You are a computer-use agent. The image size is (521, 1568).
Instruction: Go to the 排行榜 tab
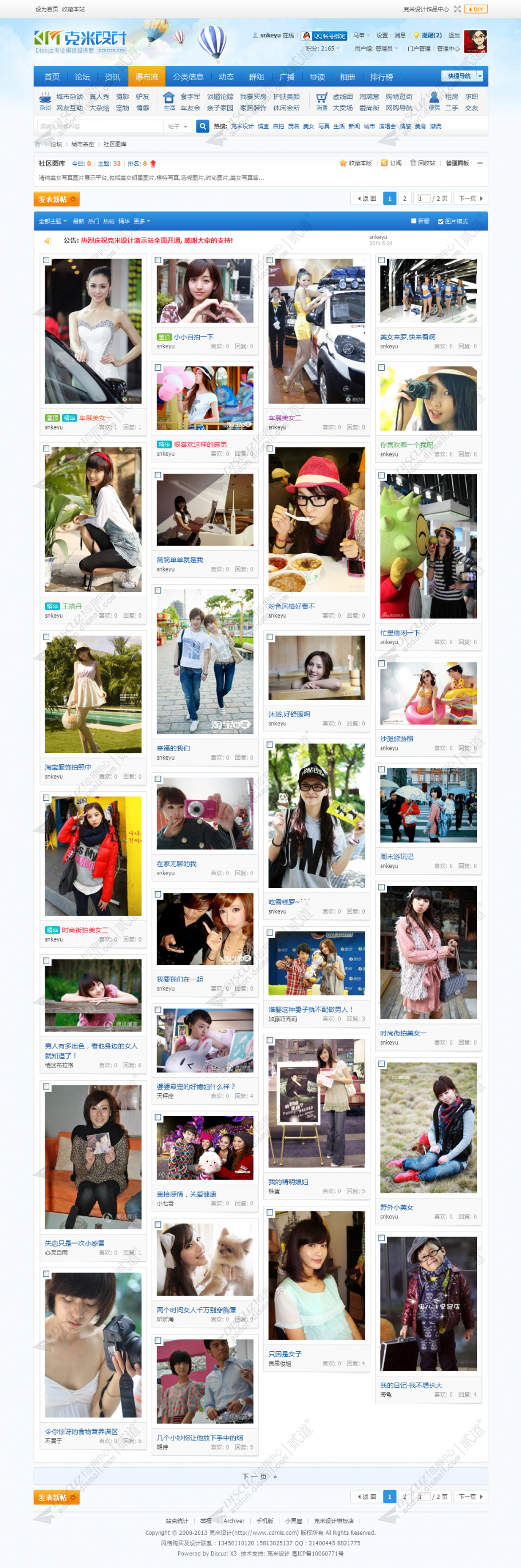[x=381, y=77]
